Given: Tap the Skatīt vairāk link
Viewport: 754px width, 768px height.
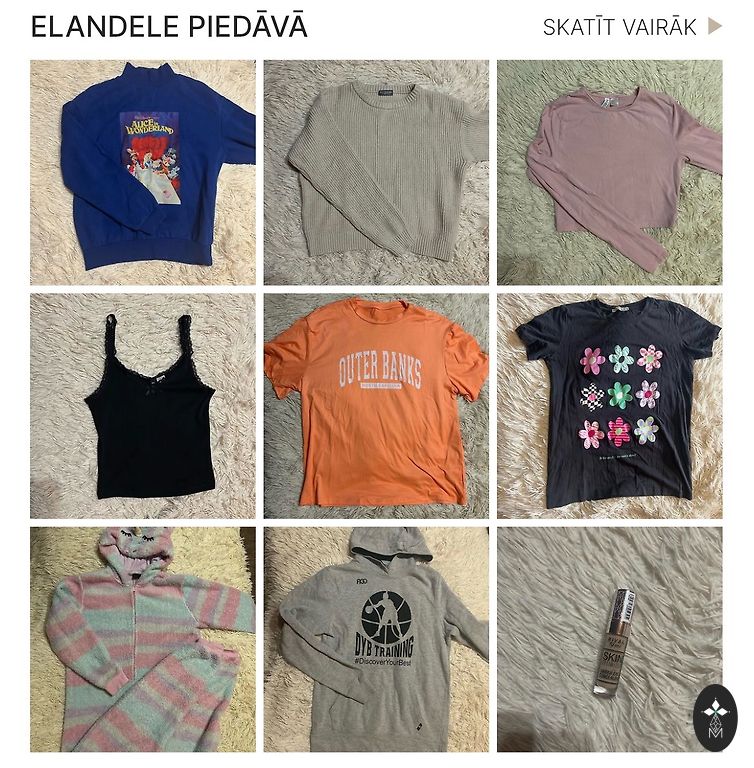Looking at the screenshot, I should click(631, 27).
